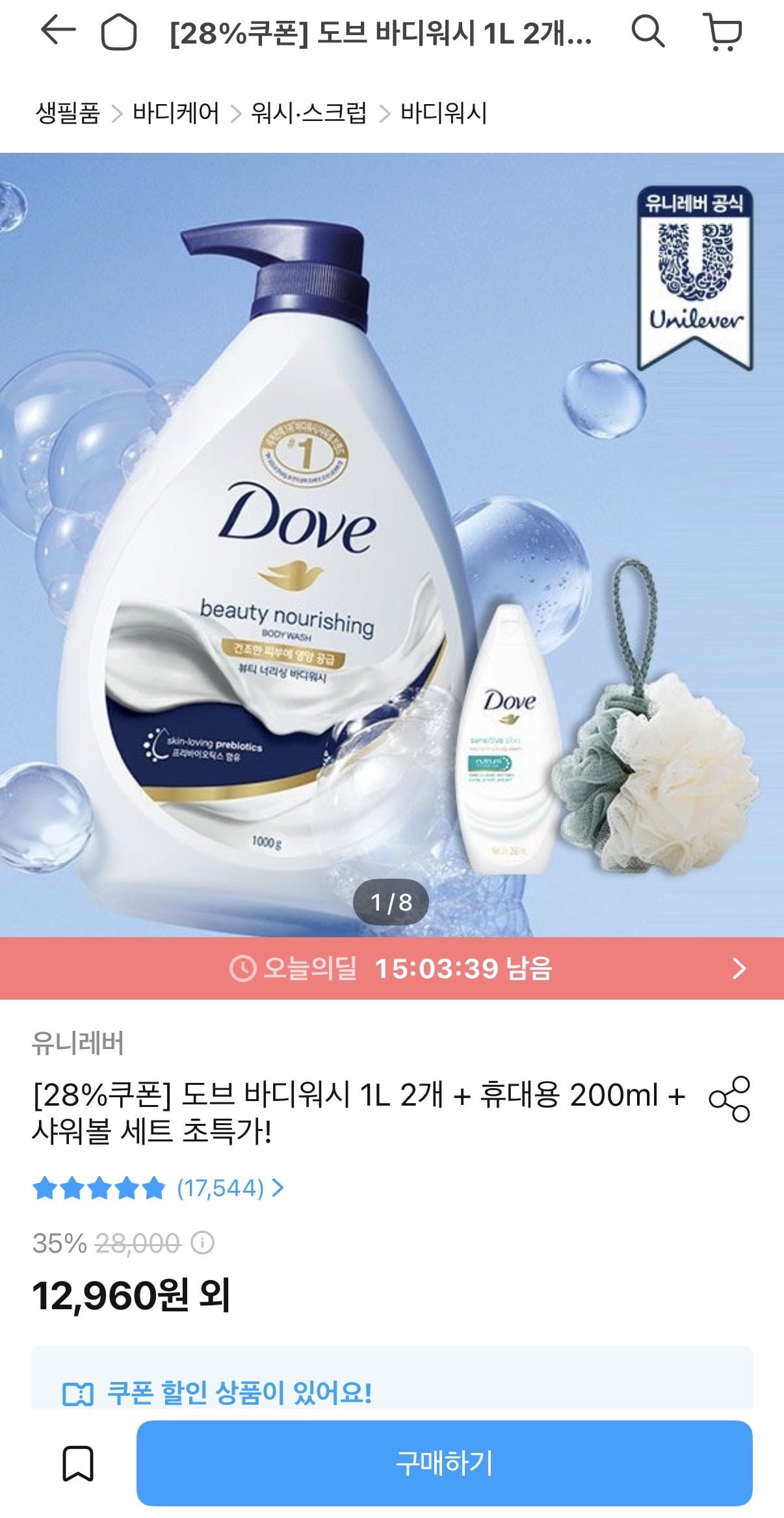Open the 유니레버 brand link

tap(78, 1043)
